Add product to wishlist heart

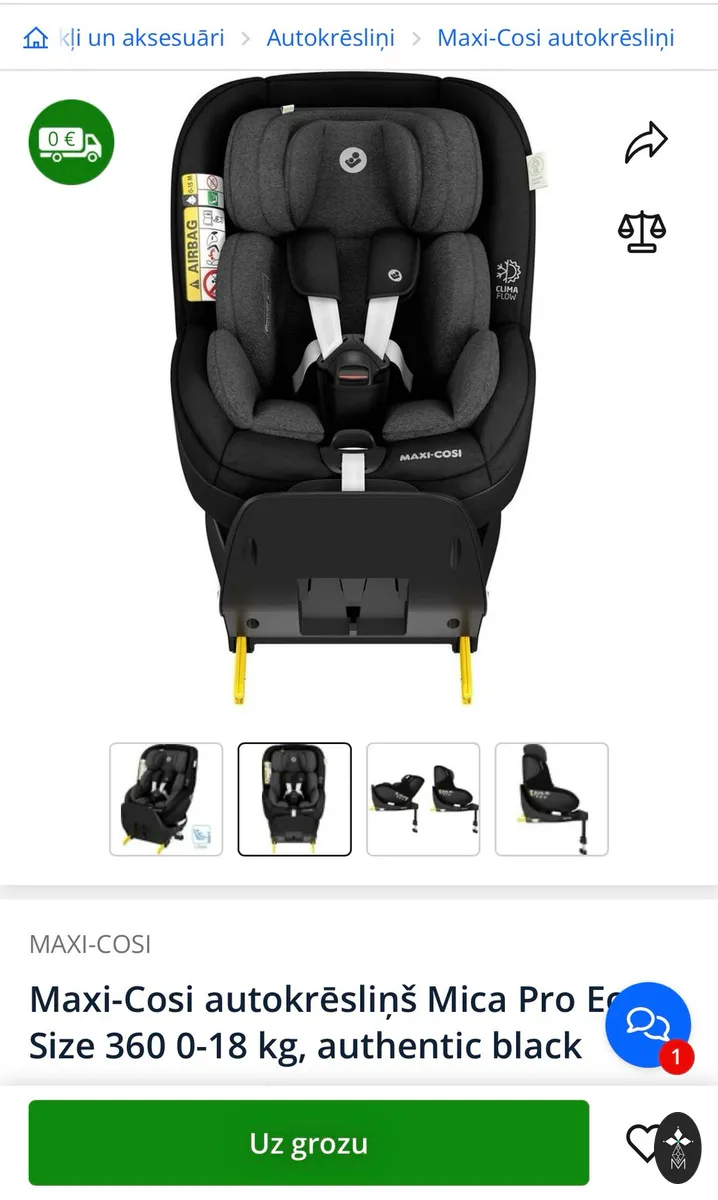coord(642,1143)
